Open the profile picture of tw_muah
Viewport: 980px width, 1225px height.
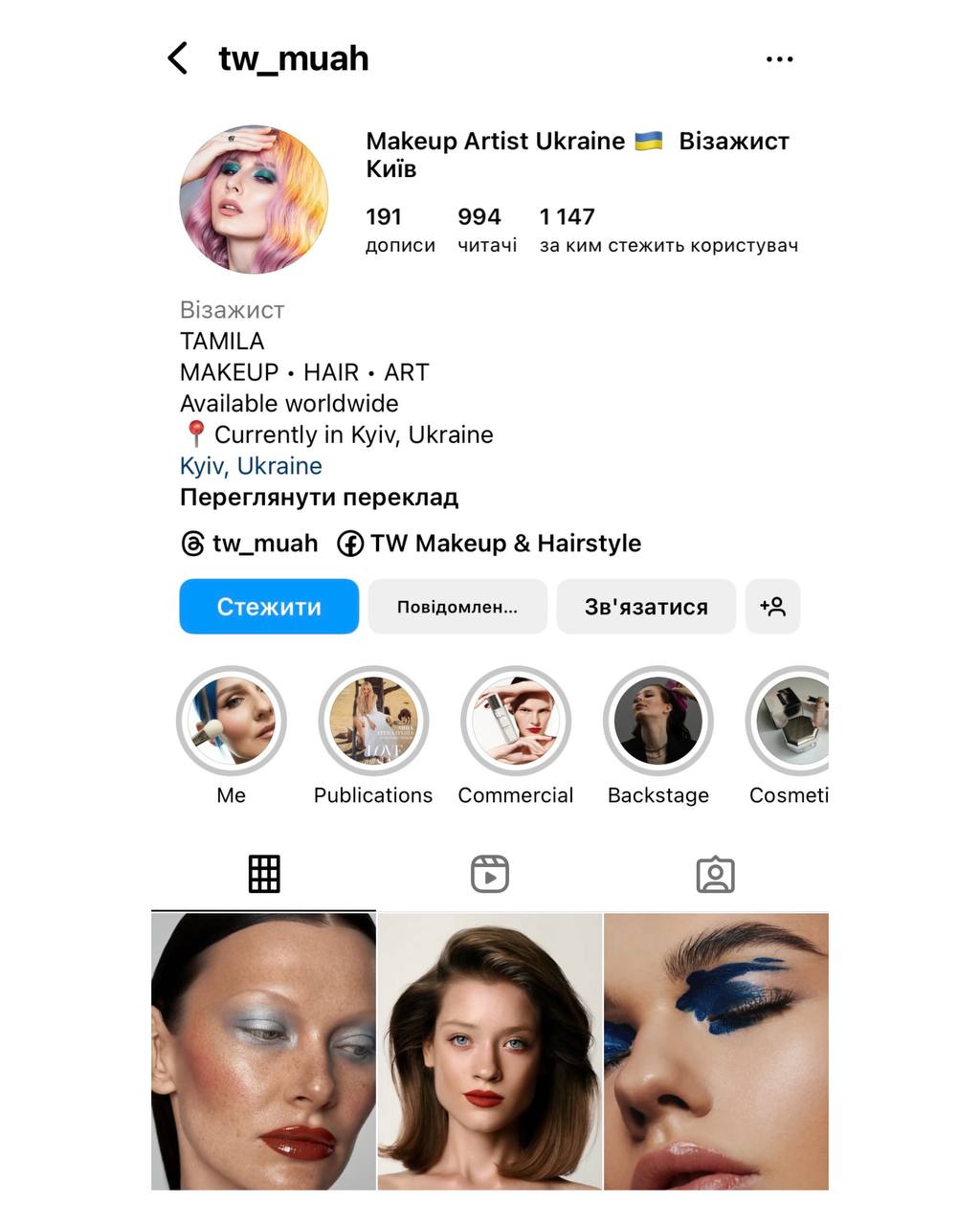click(254, 199)
